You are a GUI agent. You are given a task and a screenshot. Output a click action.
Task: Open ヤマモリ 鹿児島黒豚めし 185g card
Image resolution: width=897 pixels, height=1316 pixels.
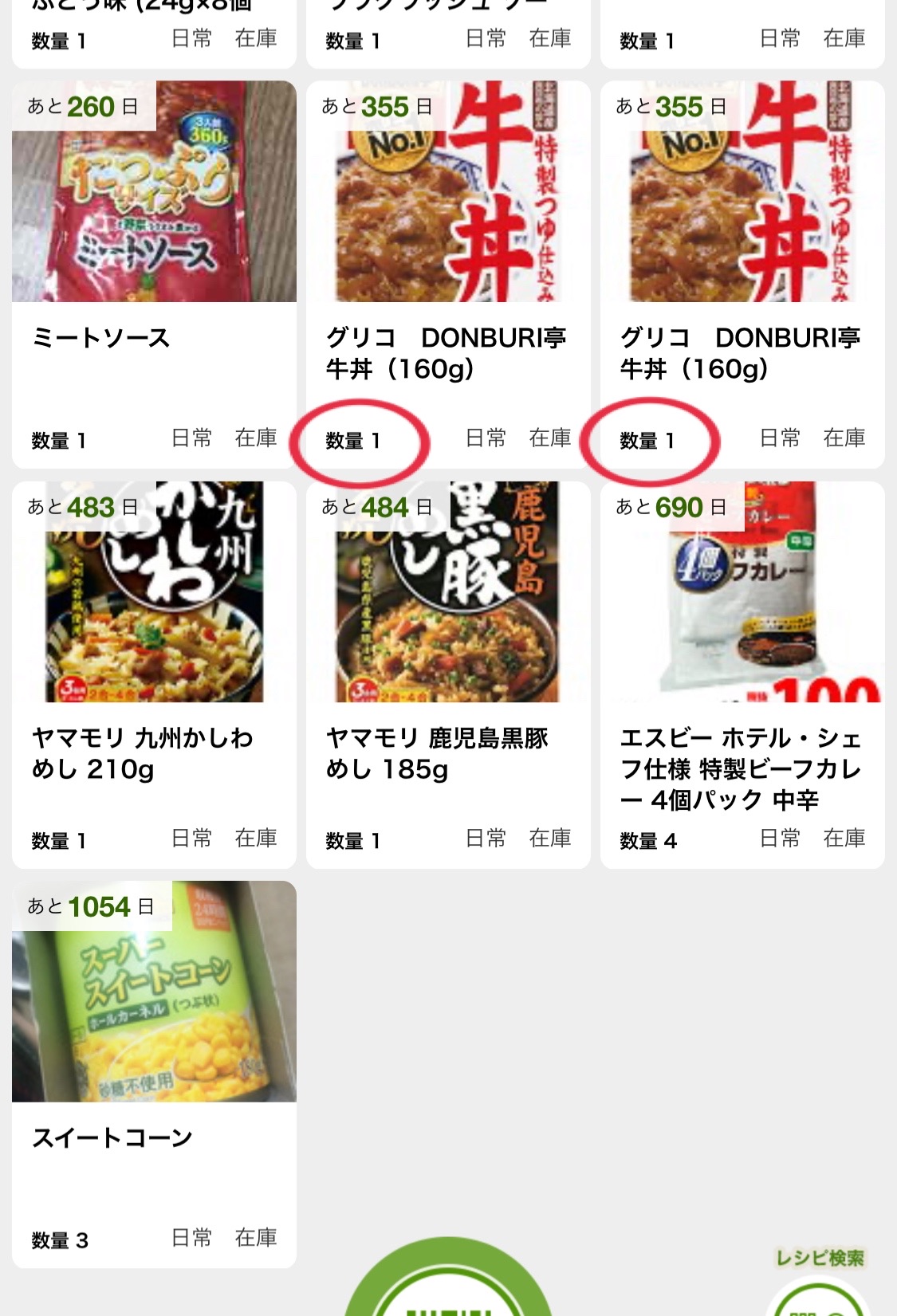click(x=448, y=674)
